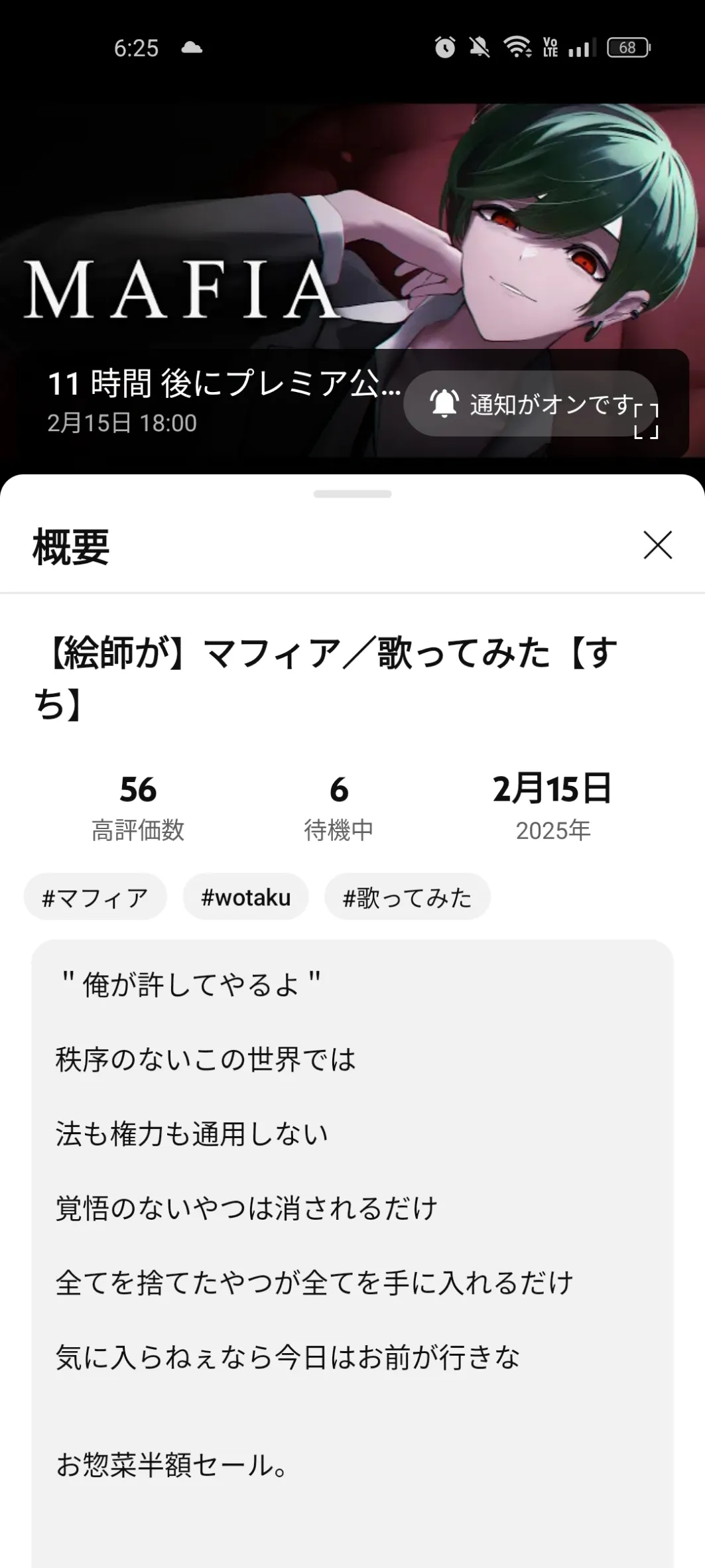Close the 概要 description panel

657,545
